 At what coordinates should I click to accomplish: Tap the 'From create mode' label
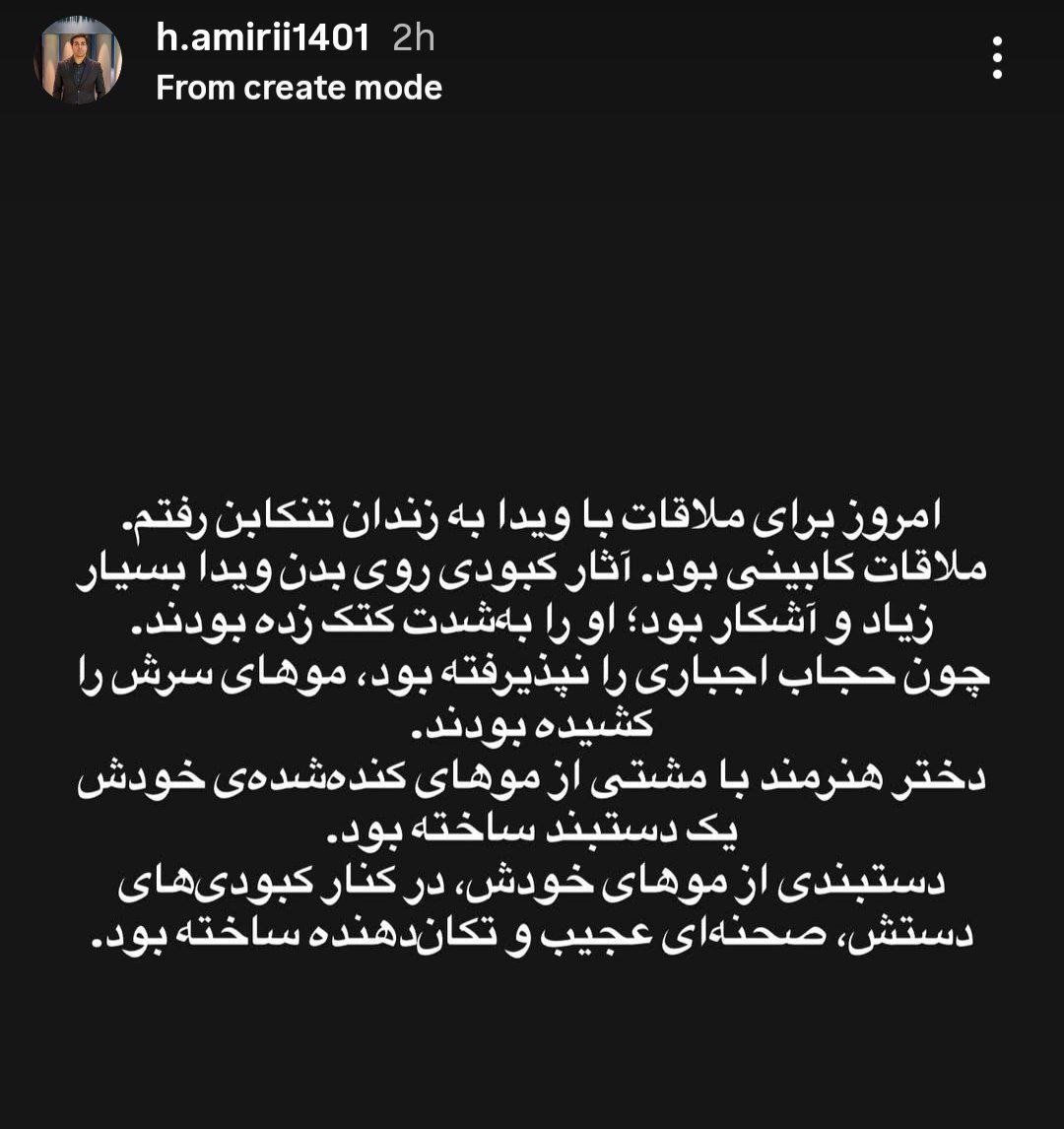pos(299,89)
